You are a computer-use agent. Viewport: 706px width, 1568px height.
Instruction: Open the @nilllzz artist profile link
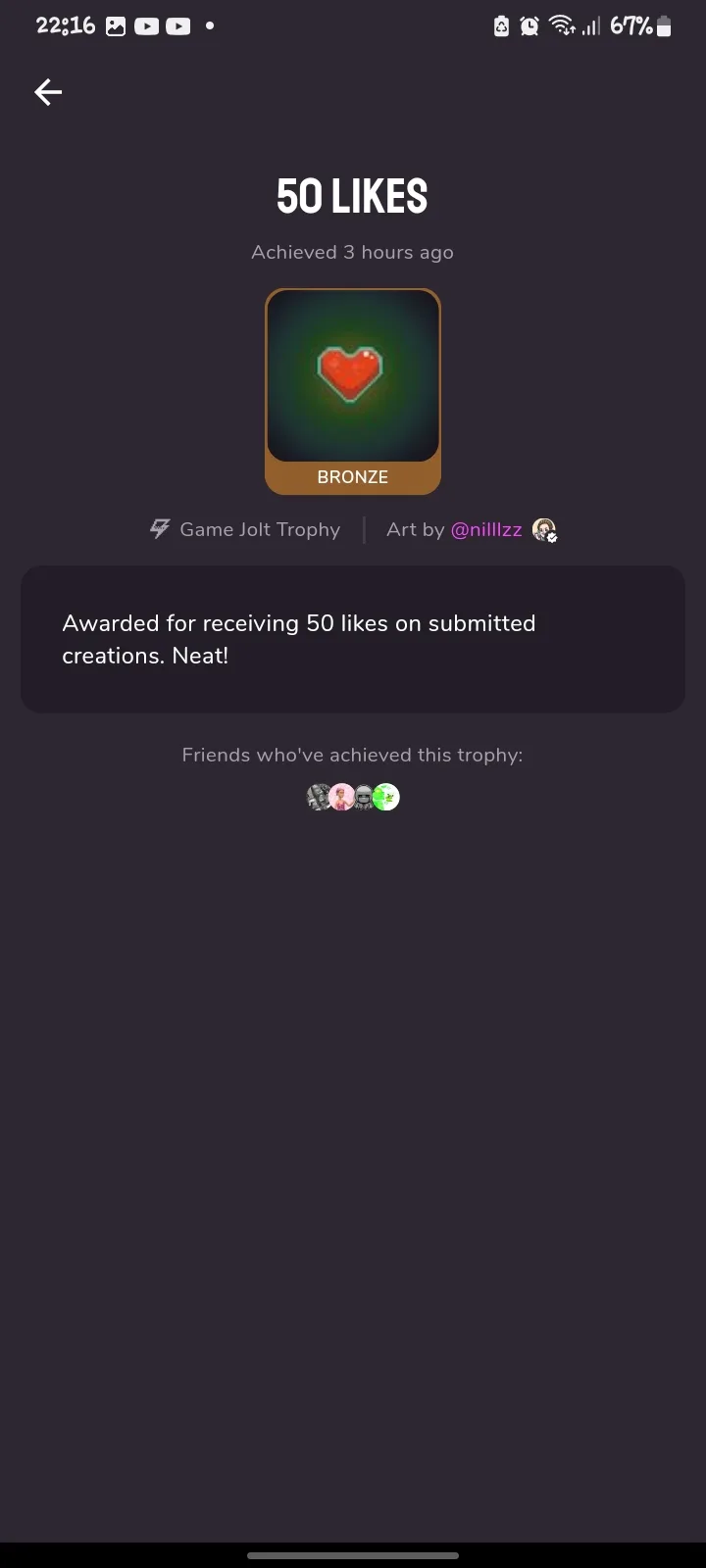point(485,530)
